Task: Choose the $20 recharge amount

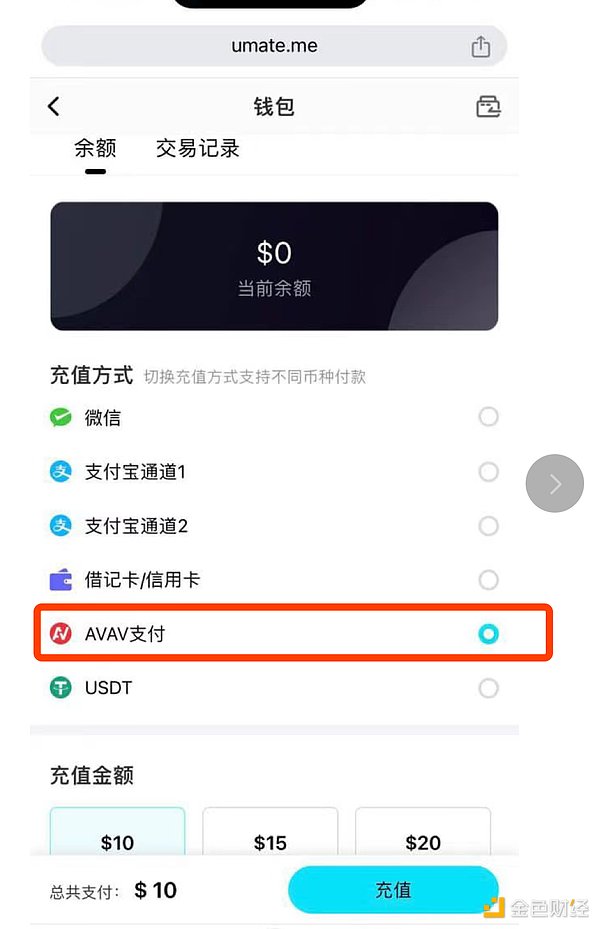Action: [423, 842]
